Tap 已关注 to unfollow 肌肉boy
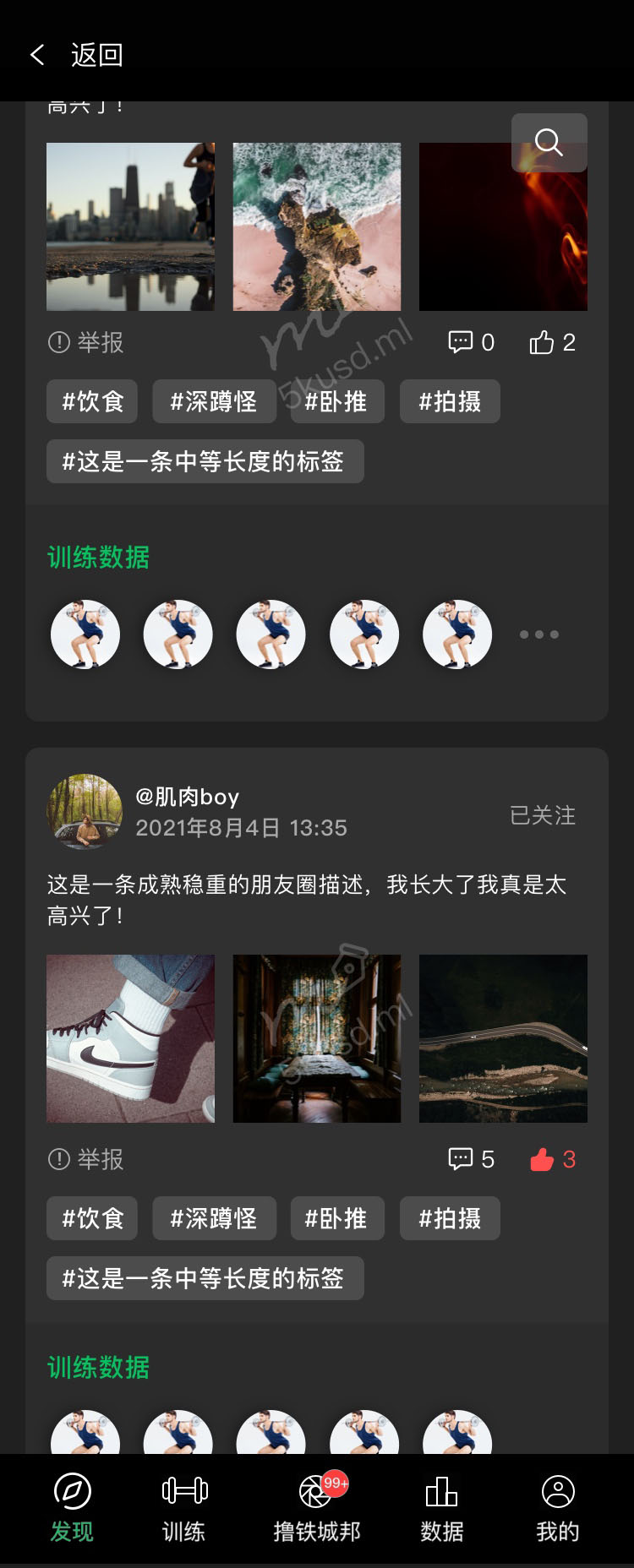 (542, 815)
